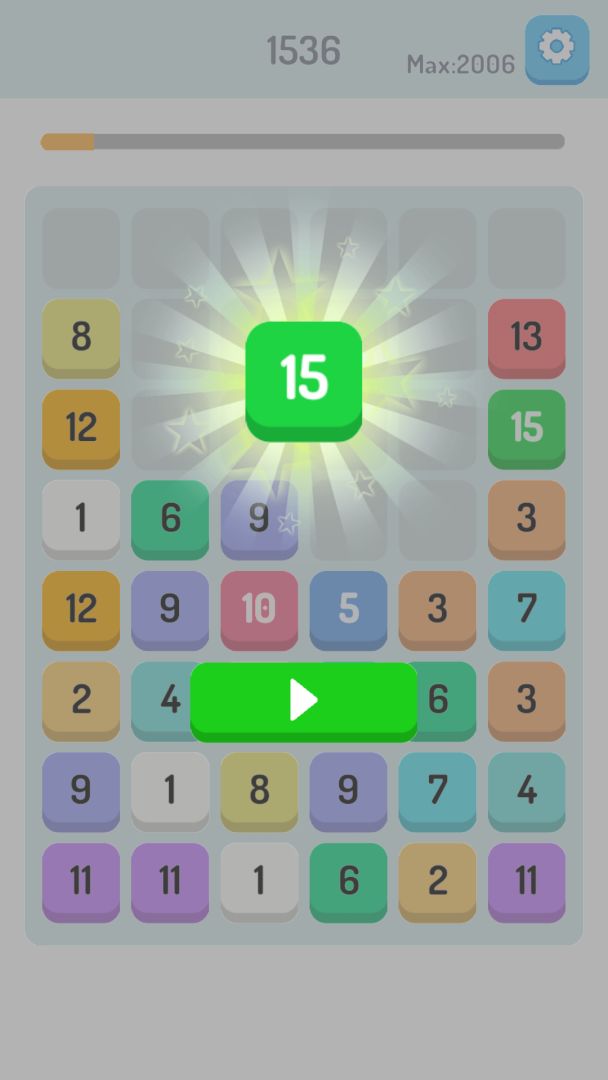Tap the green play button to continue
This screenshot has height=1080, width=608.
coord(303,701)
